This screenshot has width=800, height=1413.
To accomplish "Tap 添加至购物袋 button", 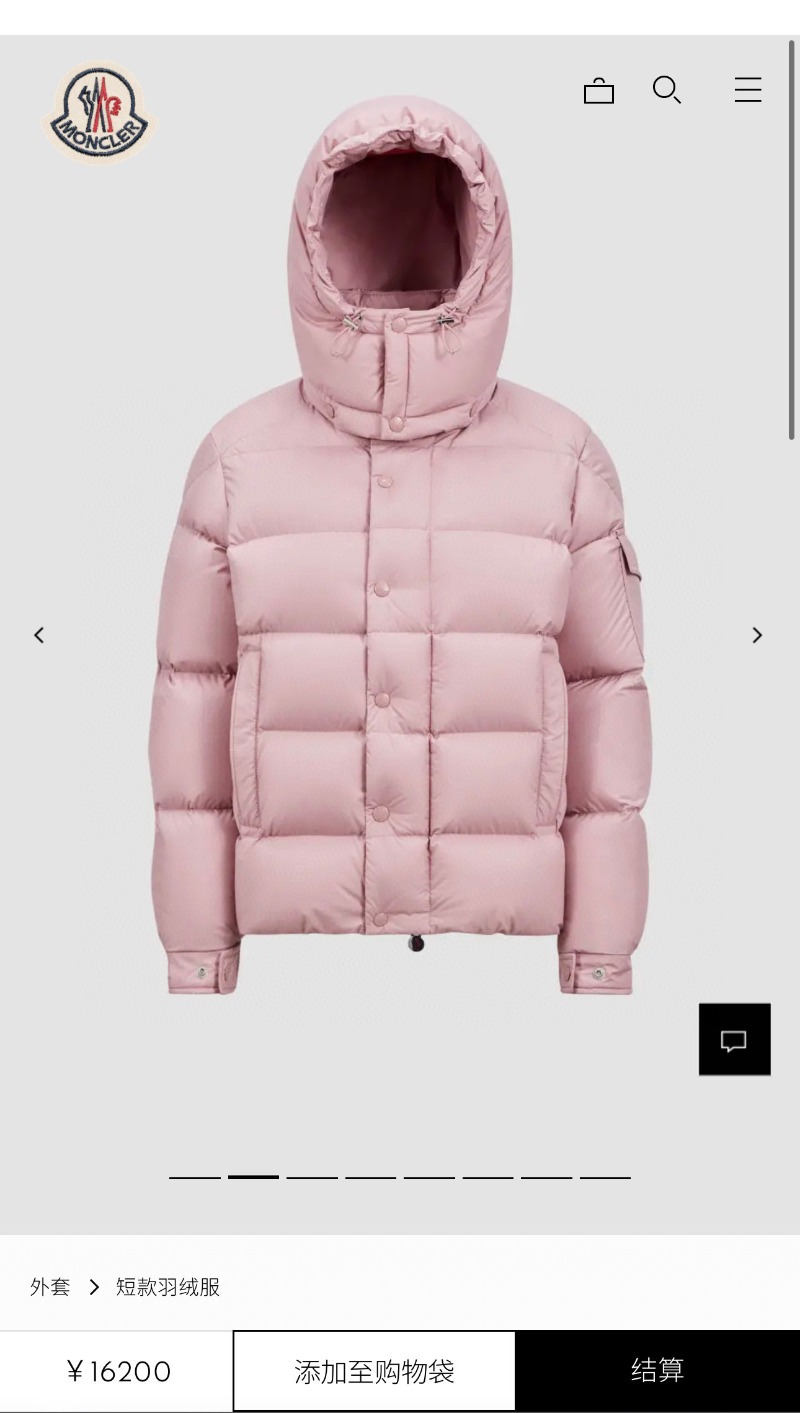I will click(x=374, y=1371).
